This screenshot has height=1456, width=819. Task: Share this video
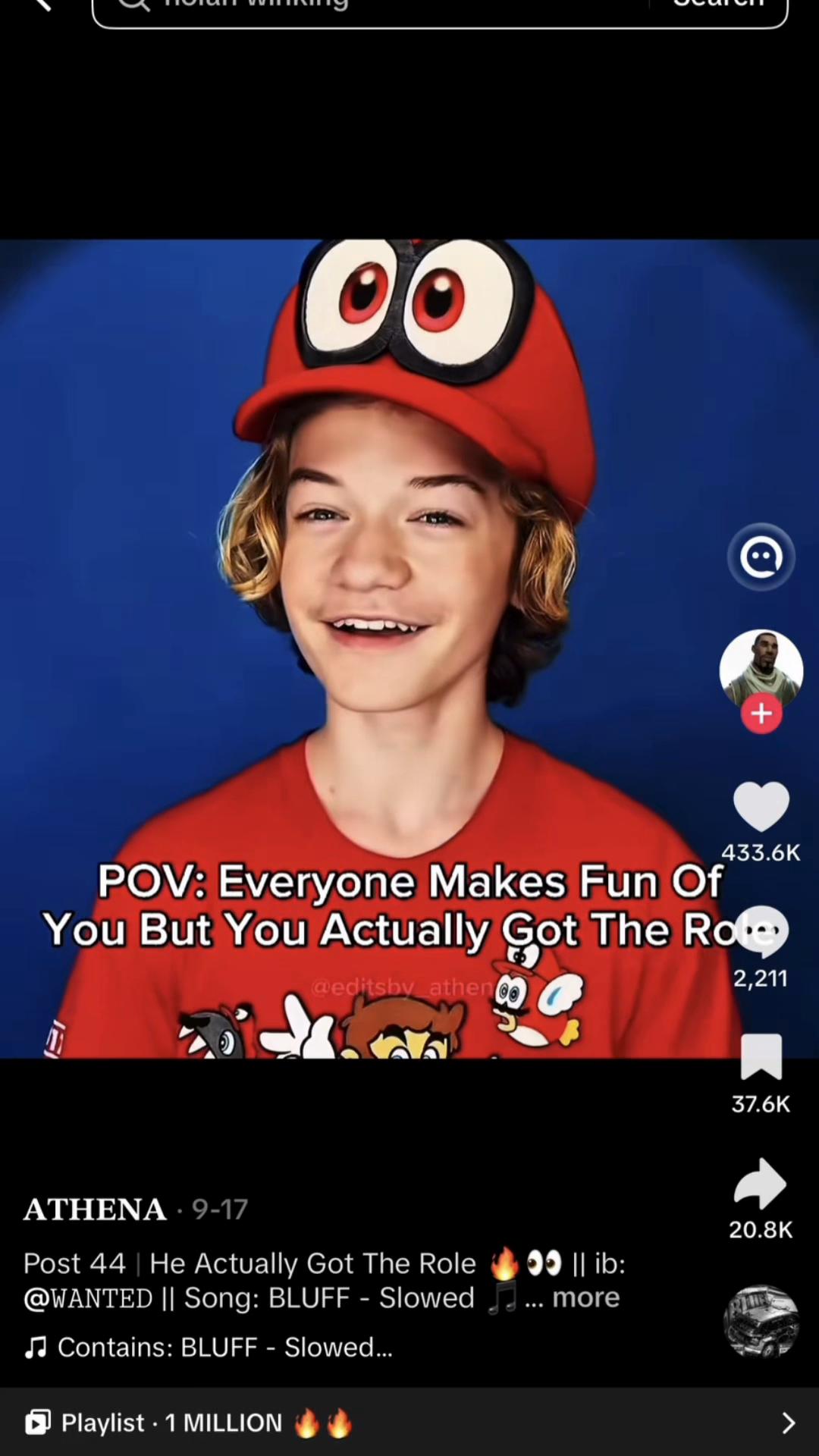pyautogui.click(x=761, y=1183)
